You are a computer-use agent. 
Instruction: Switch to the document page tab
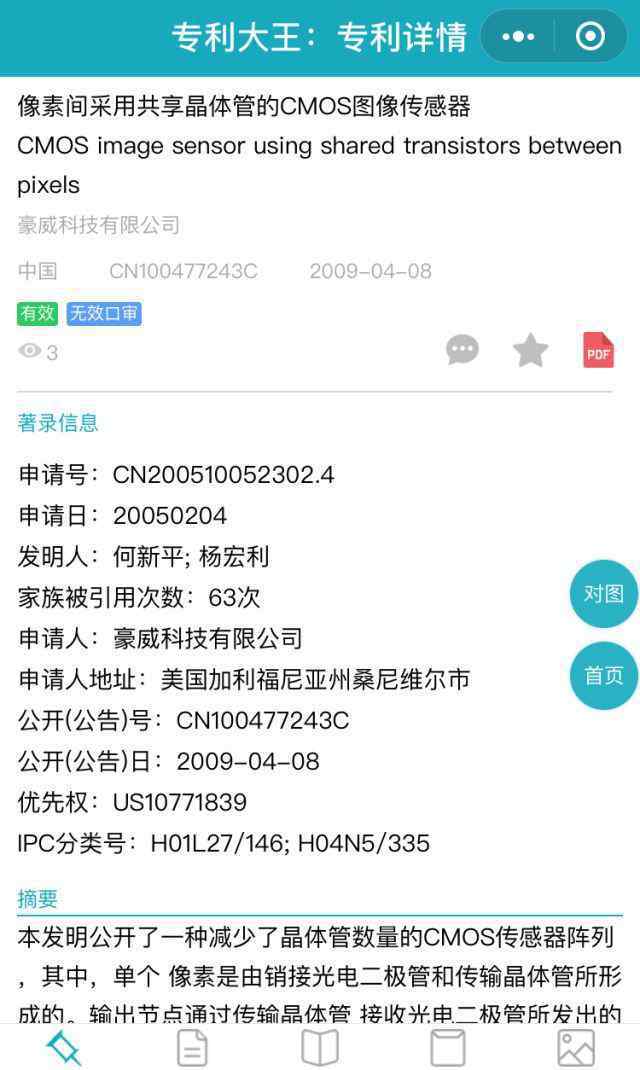pos(192,1048)
